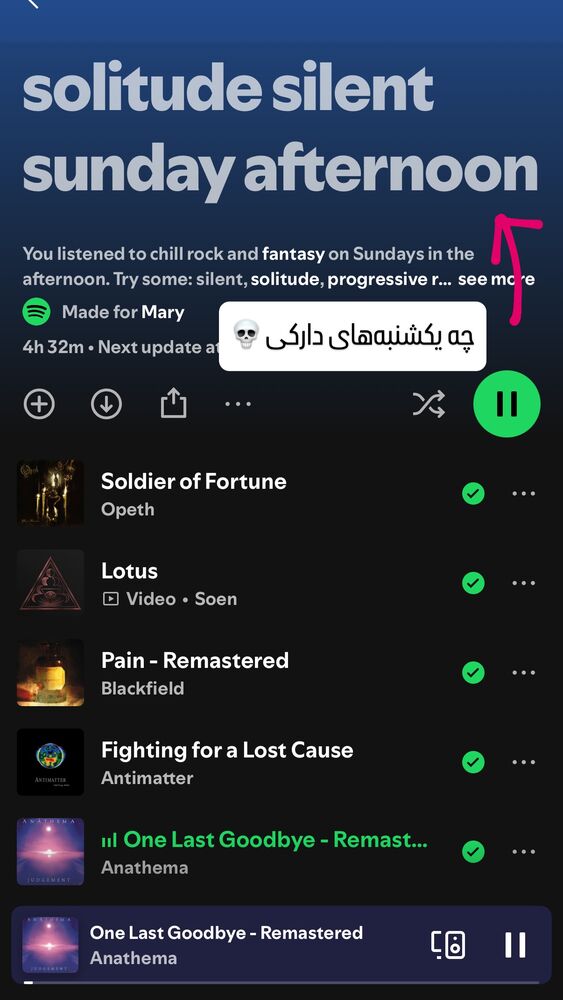Open more options for Lotus
The height and width of the screenshot is (1000, 563).
(524, 583)
